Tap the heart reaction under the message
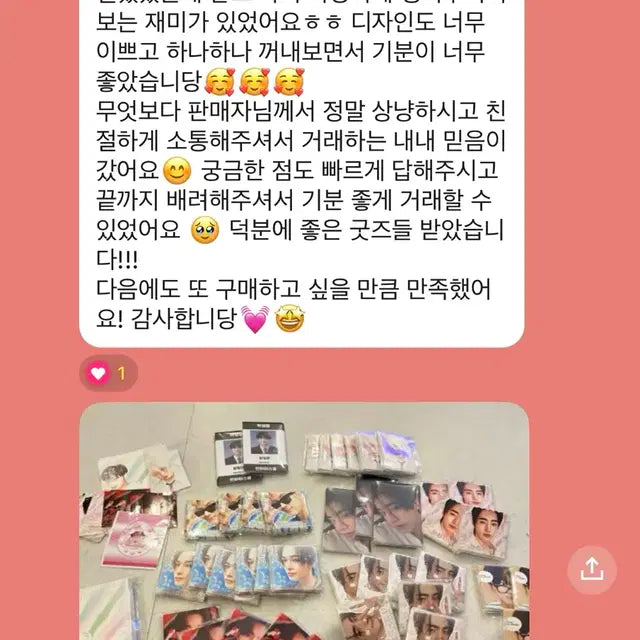 coord(108,374)
